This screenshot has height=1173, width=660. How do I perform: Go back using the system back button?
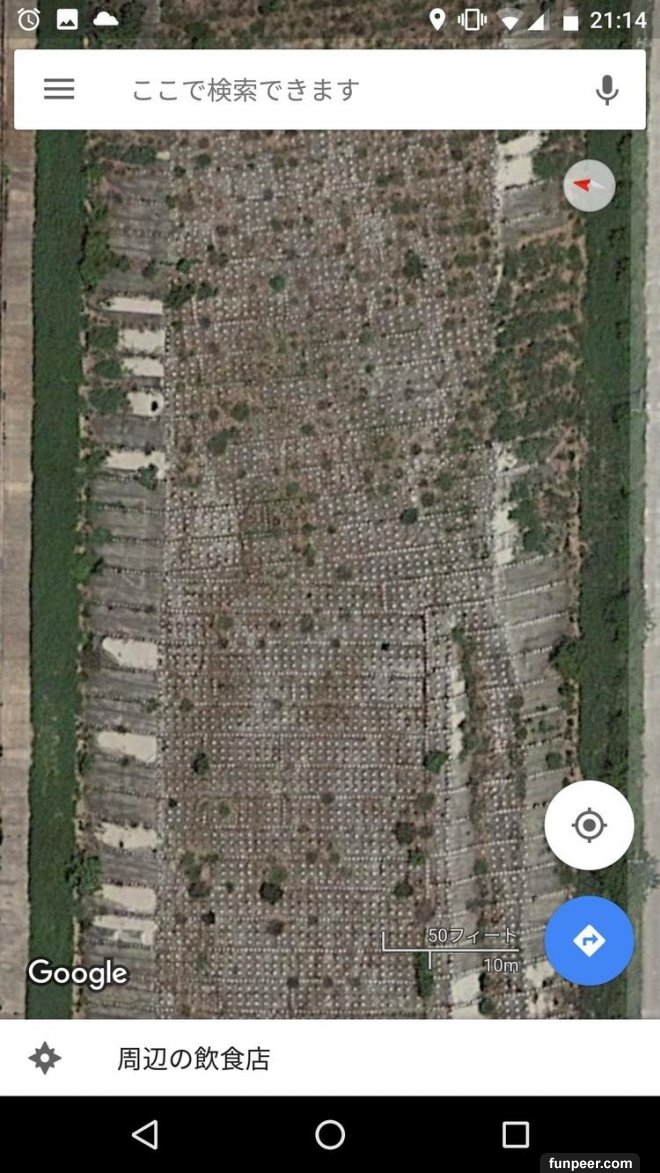pyautogui.click(x=145, y=1134)
